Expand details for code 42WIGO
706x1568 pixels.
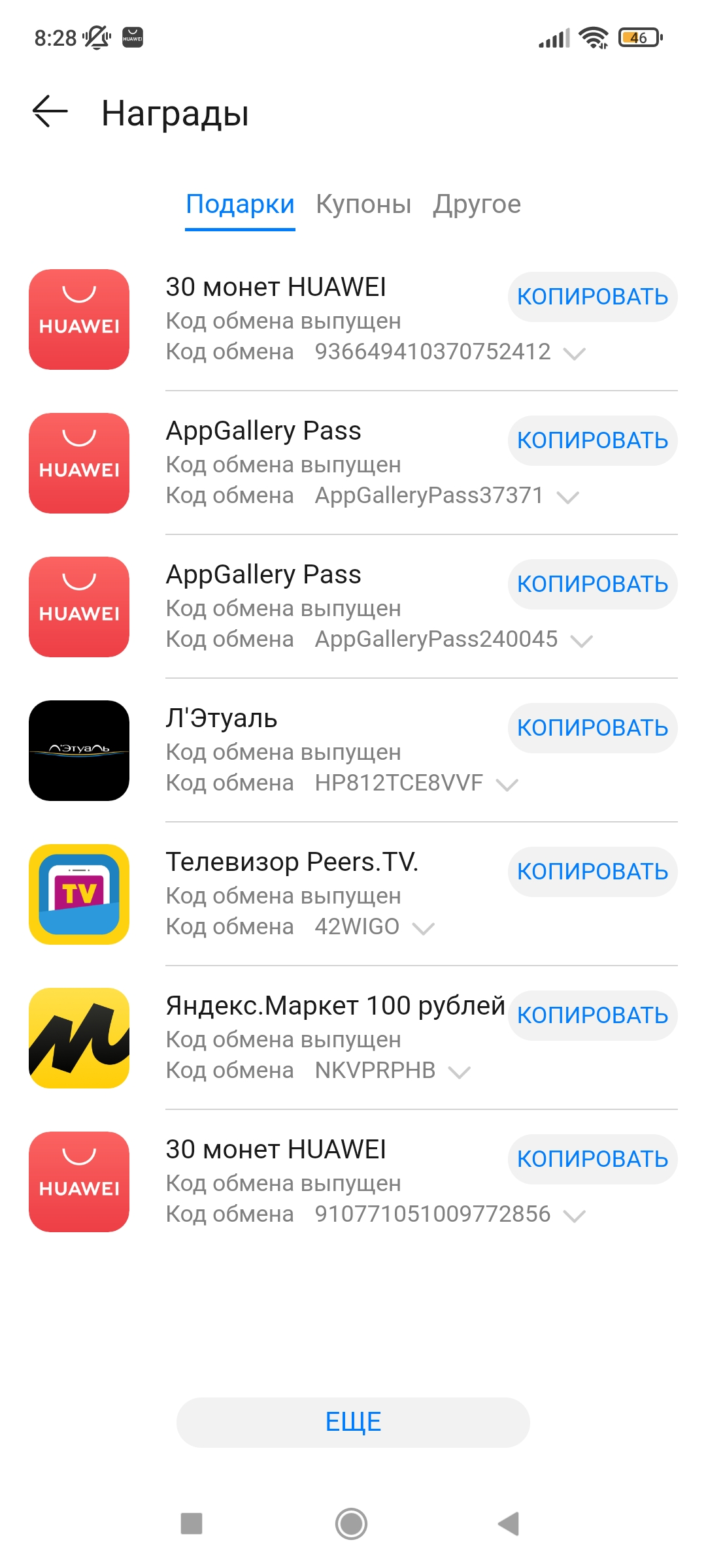[424, 928]
